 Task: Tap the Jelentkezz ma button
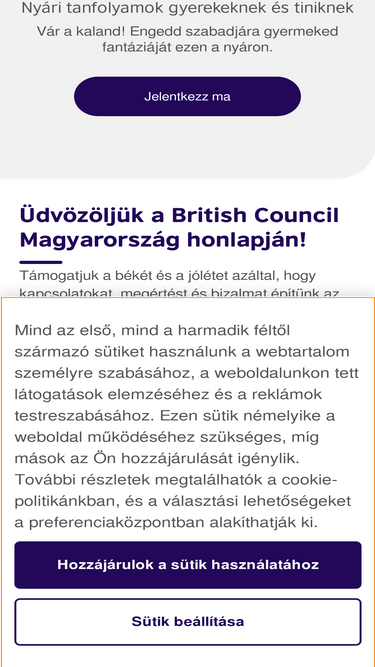tap(188, 97)
